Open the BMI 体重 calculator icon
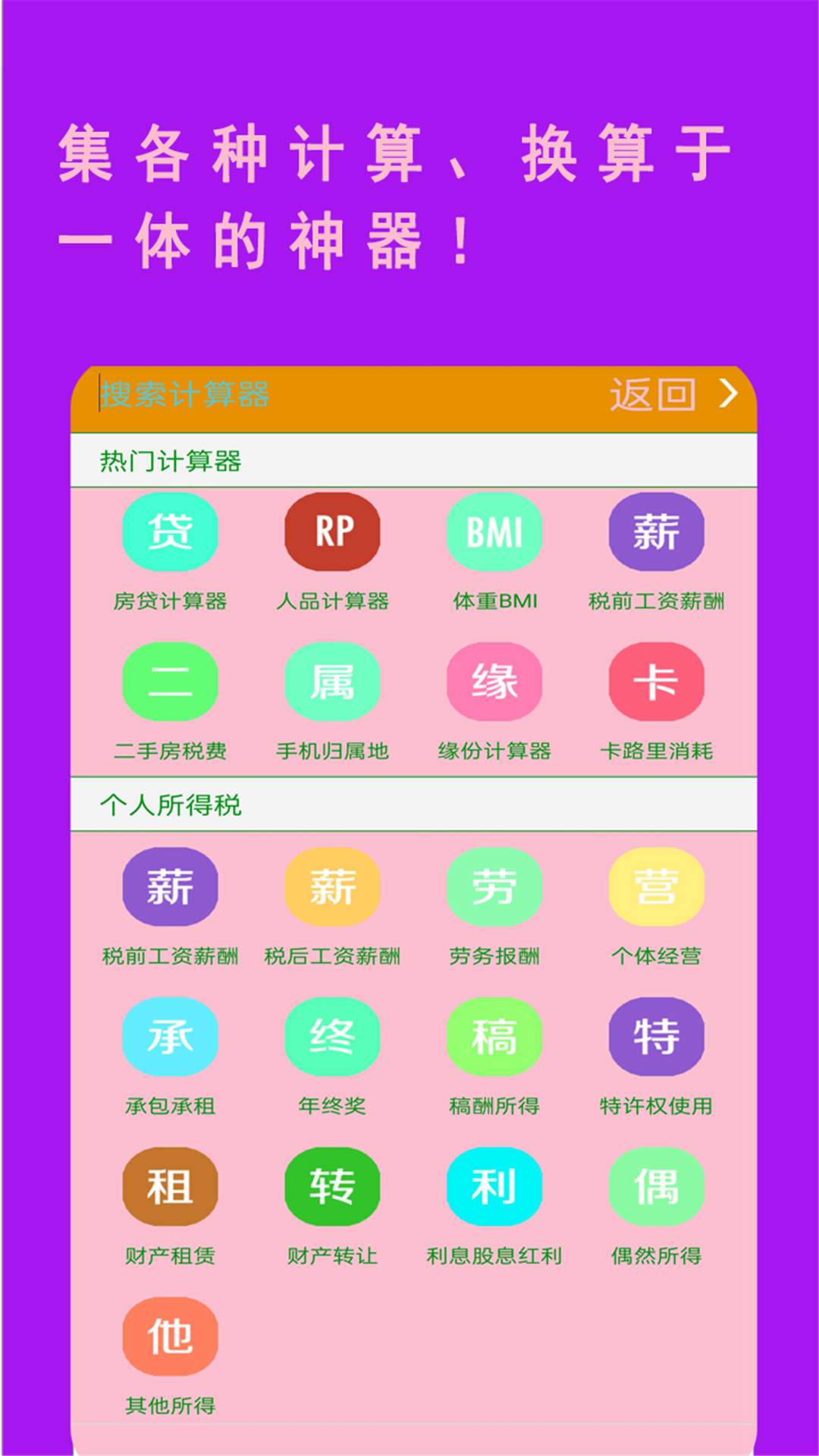The image size is (819, 1456). tap(494, 532)
